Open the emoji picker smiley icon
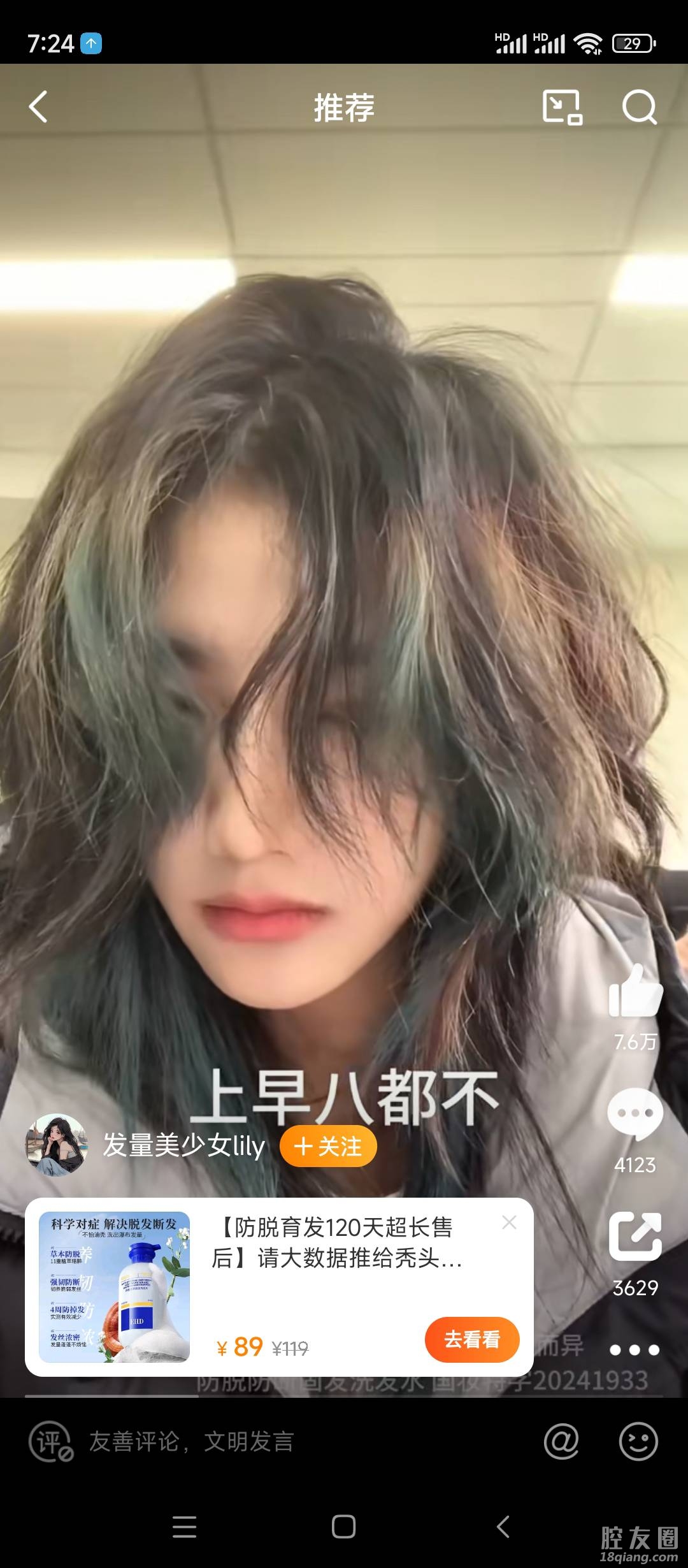 coord(638,1442)
